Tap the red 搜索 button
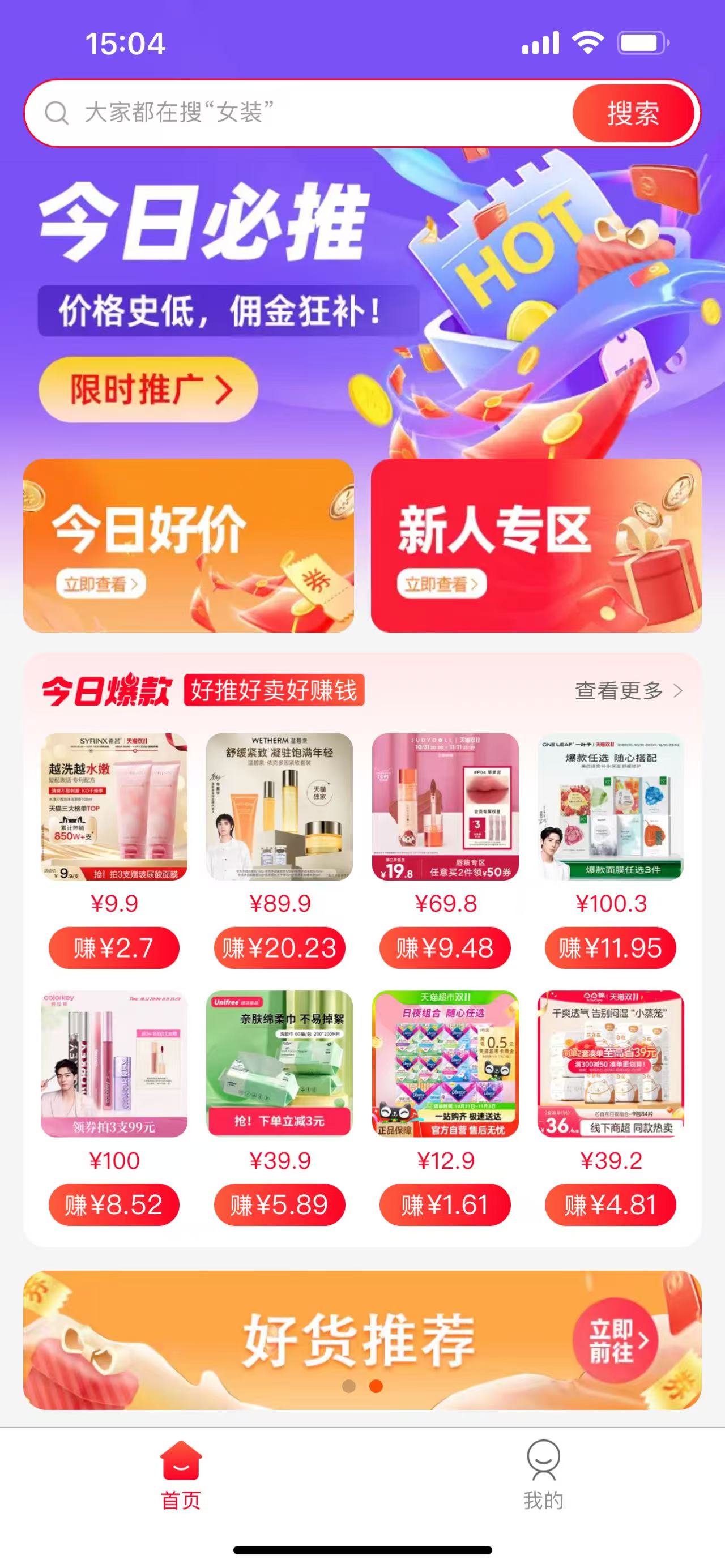The height and width of the screenshot is (1568, 725). 633,113
